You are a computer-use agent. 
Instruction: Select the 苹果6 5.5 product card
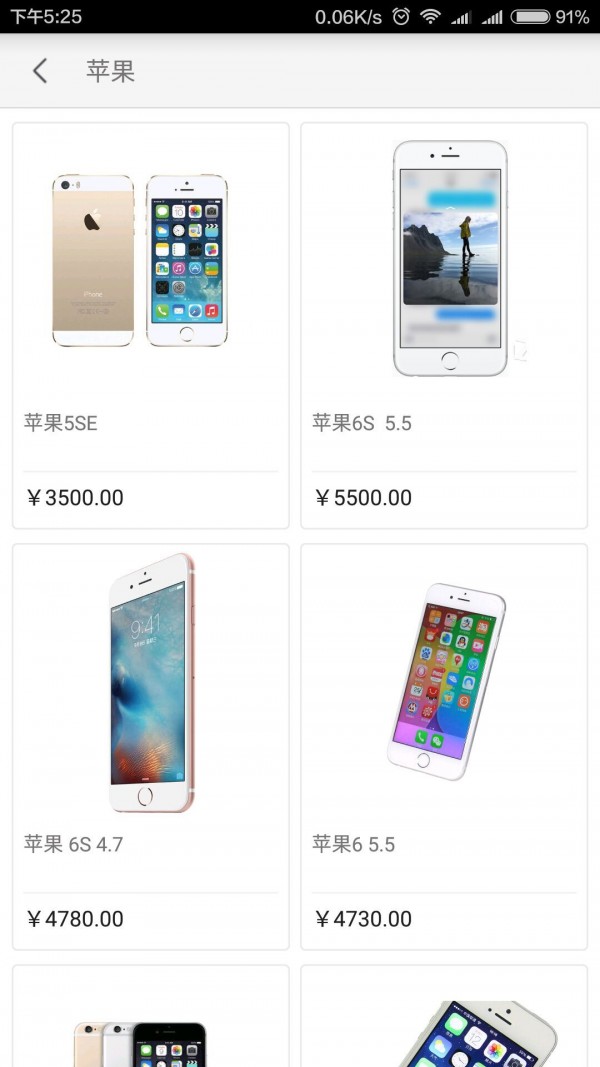point(444,745)
